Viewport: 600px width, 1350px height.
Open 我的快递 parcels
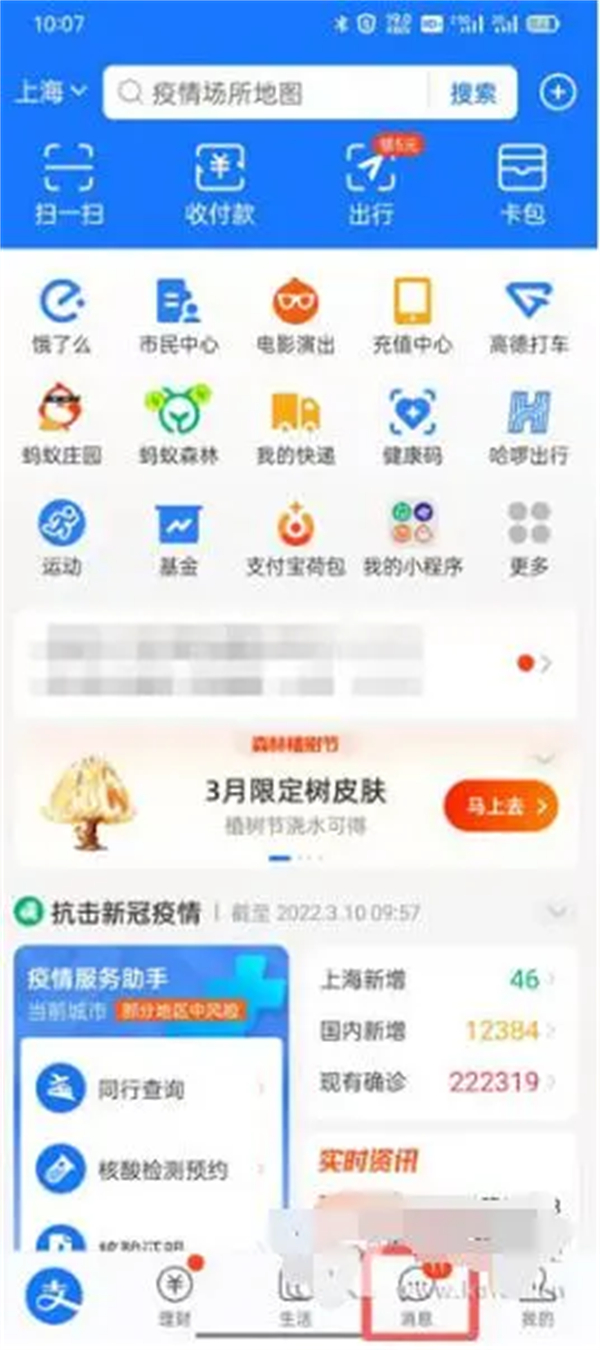(295, 426)
